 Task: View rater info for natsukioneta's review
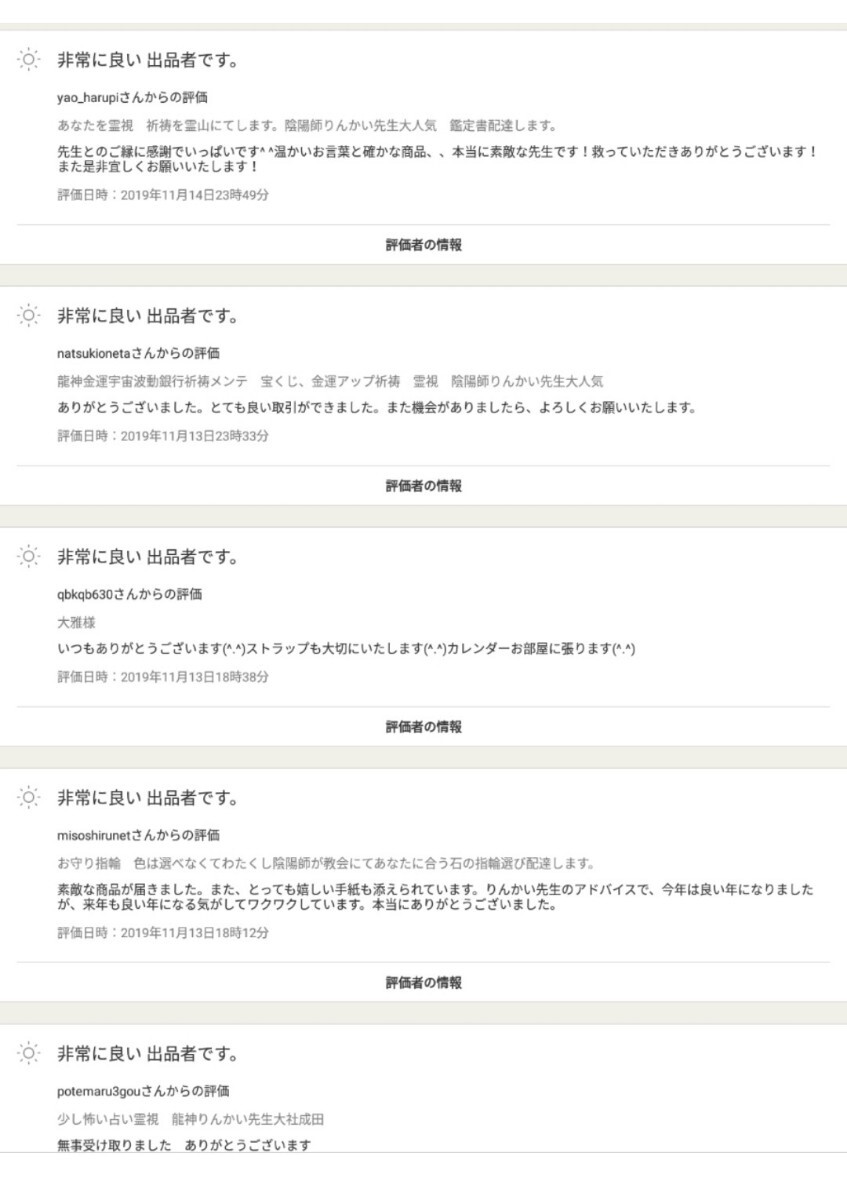(423, 486)
